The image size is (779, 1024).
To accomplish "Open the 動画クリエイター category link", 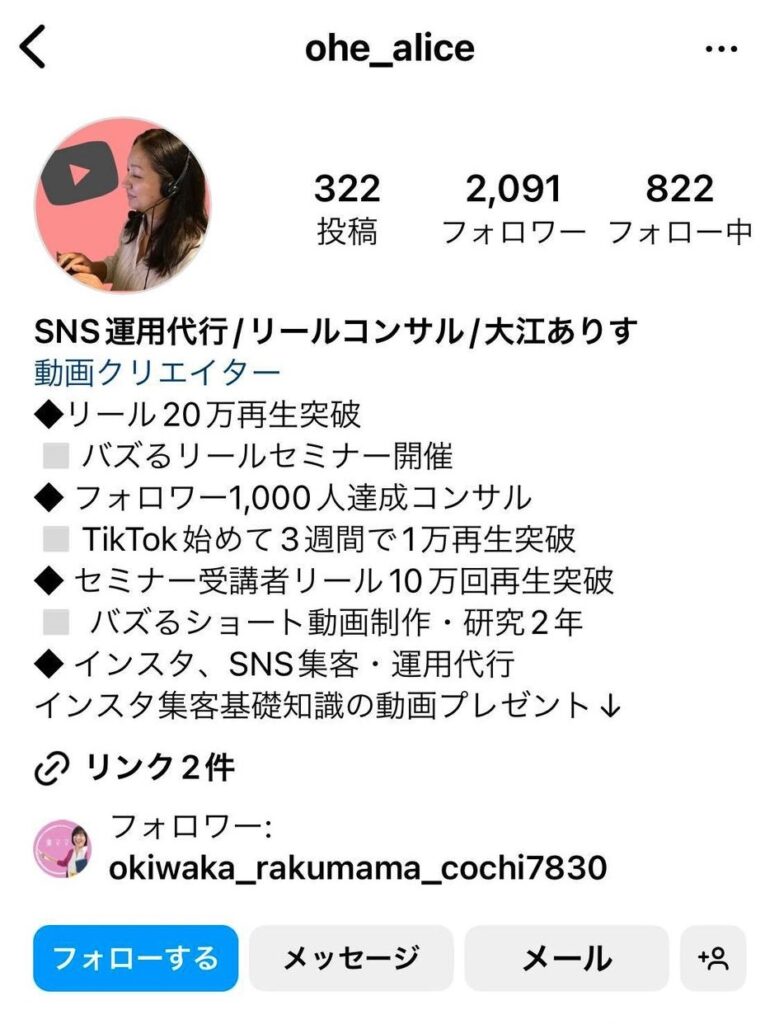I will click(x=157, y=373).
